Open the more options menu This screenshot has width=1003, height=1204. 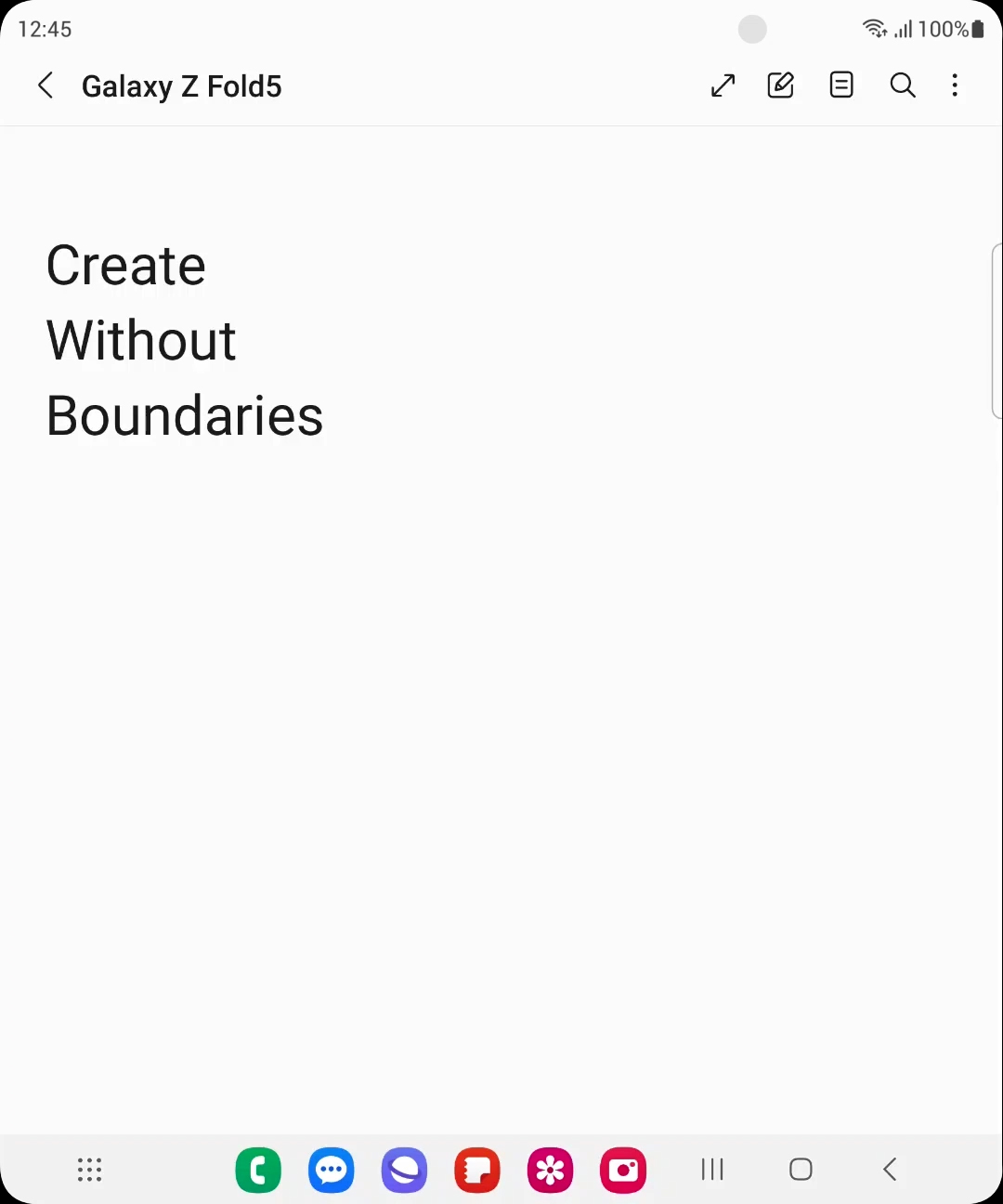[x=955, y=85]
